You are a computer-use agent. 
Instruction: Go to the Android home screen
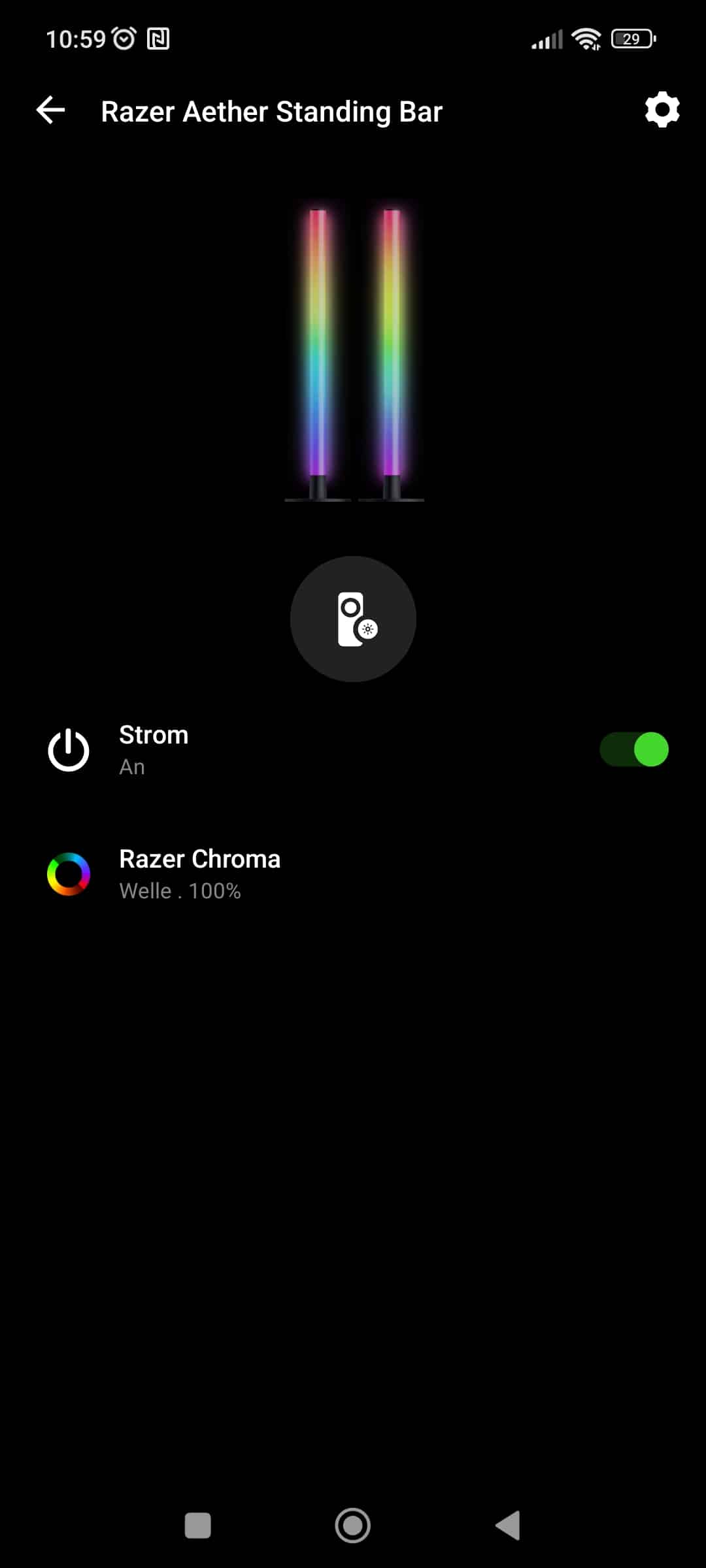[353, 1526]
